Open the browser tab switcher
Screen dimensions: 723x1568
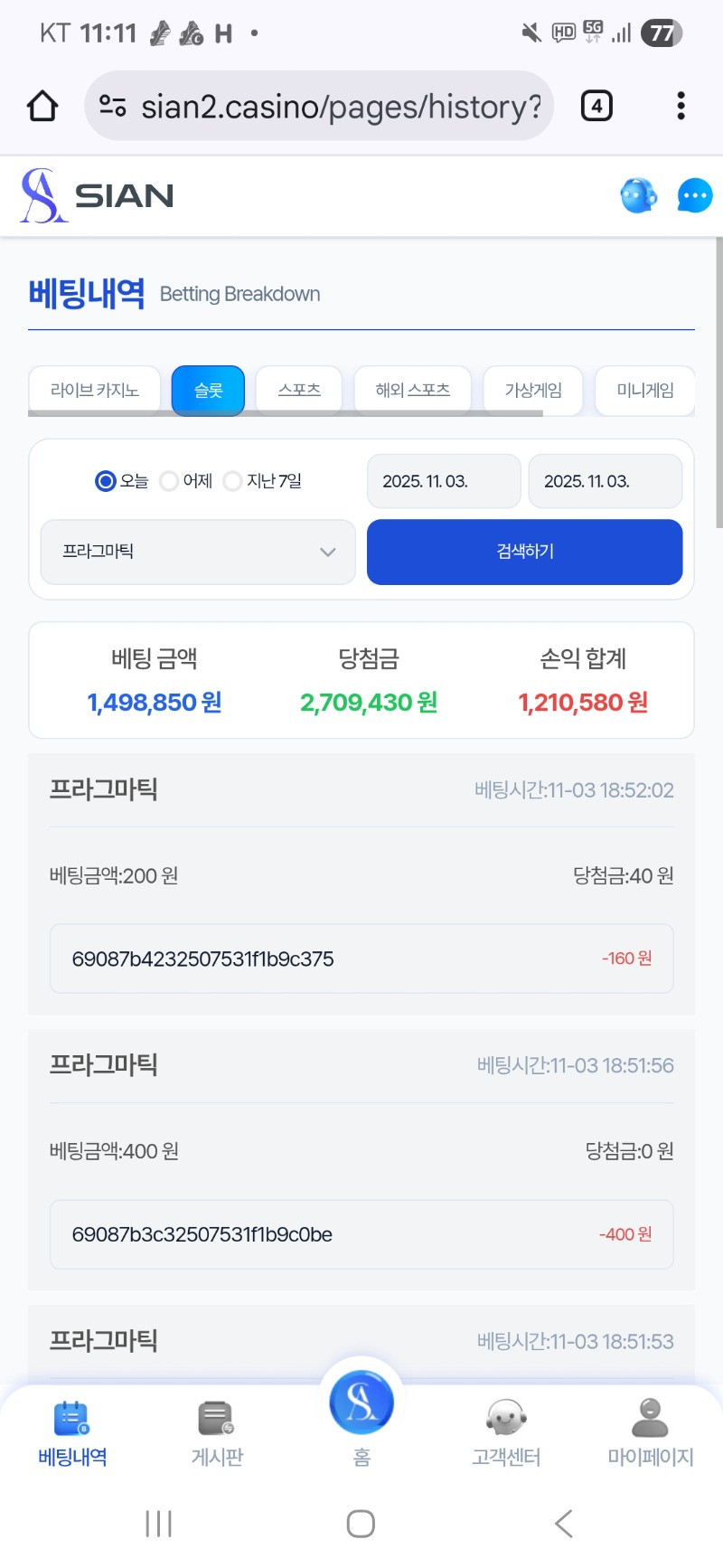point(596,107)
